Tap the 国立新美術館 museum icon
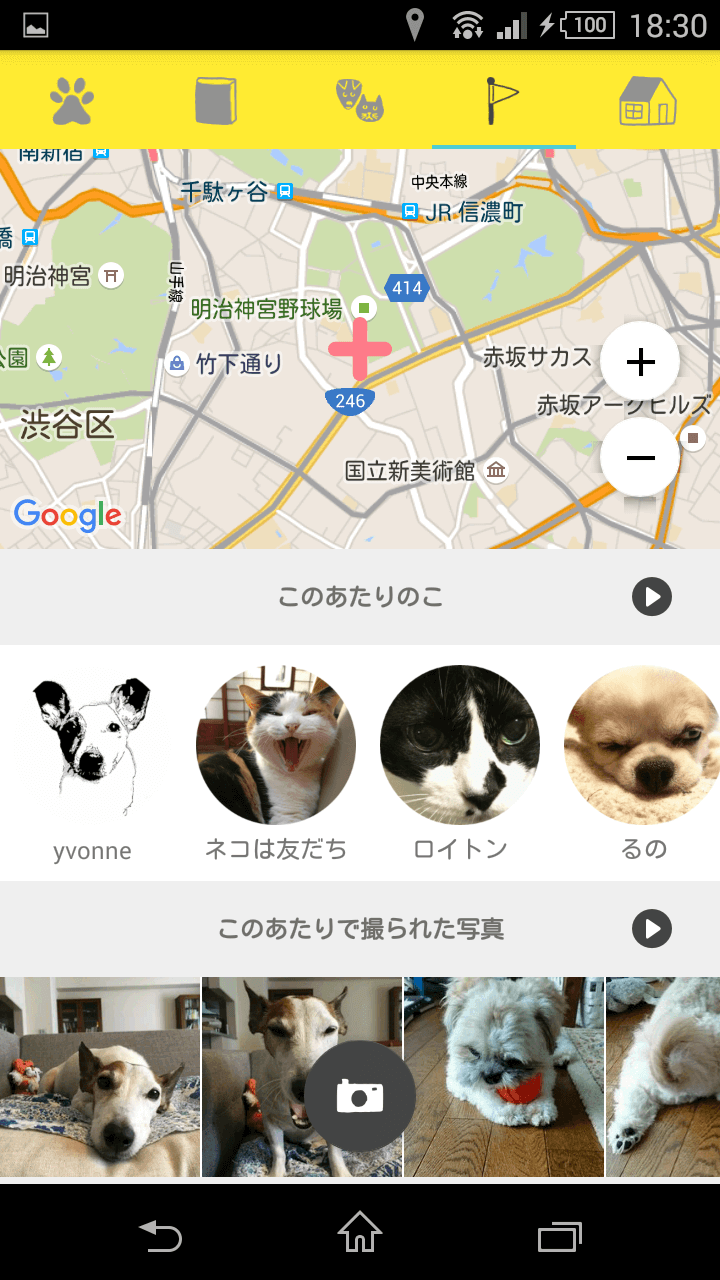 point(497,470)
